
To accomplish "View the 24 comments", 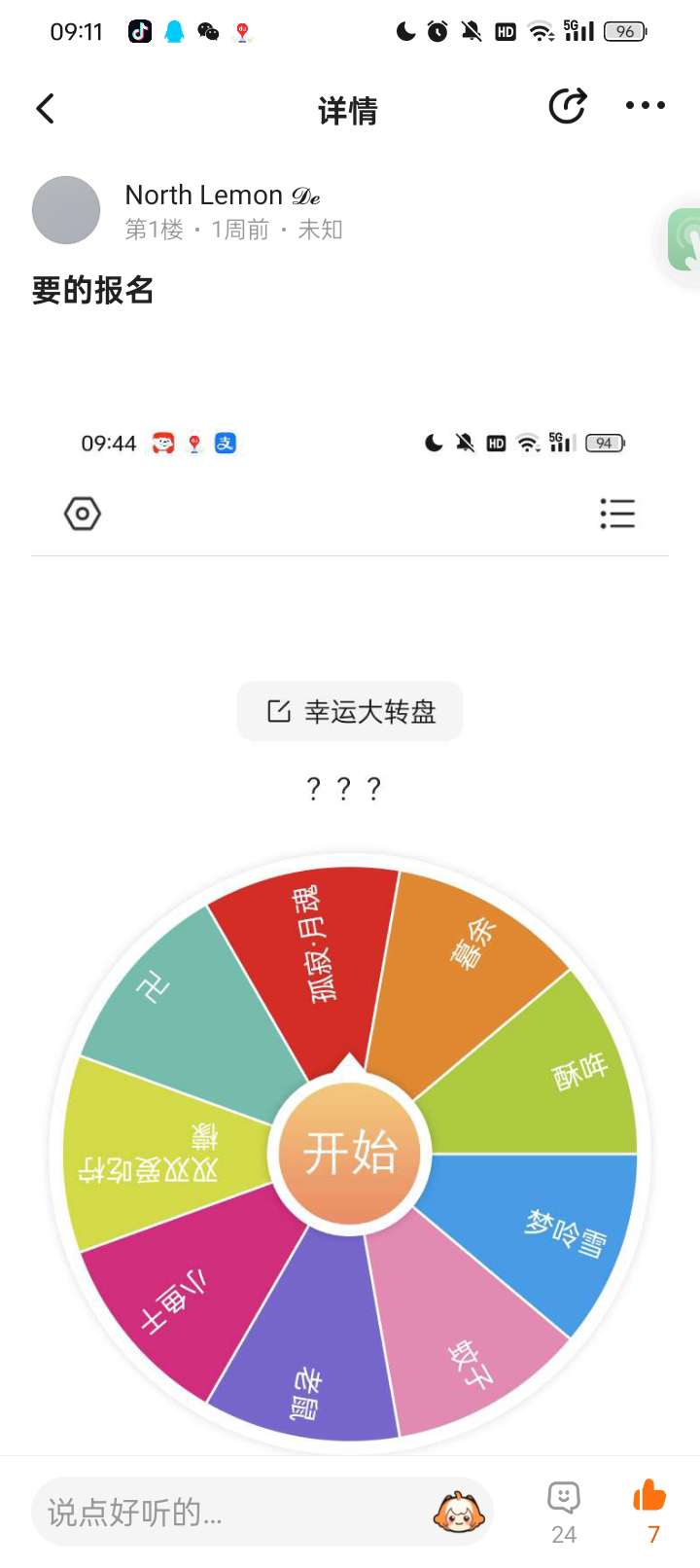I will (x=564, y=1510).
